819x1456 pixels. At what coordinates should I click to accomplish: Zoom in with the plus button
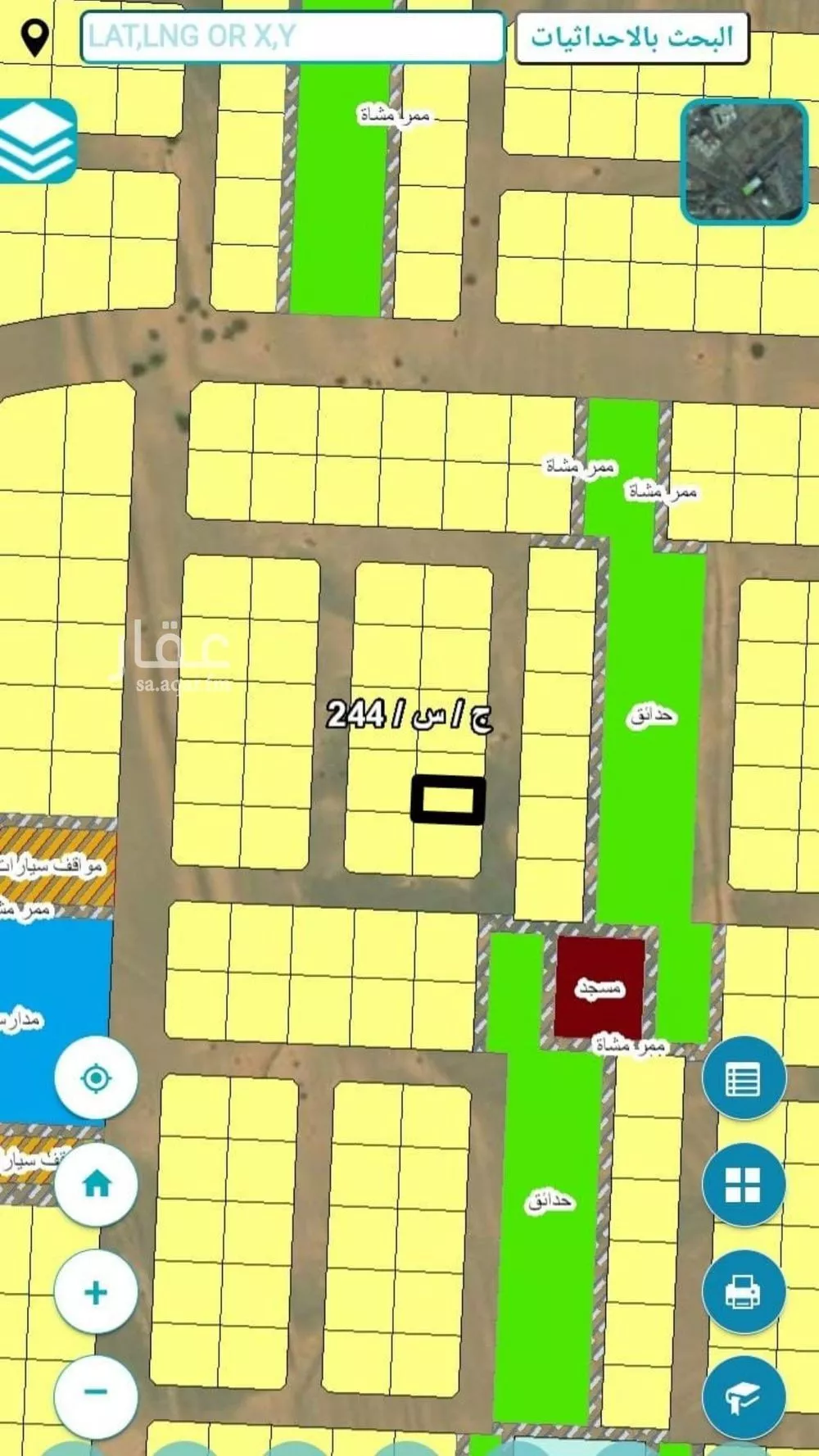click(96, 1292)
